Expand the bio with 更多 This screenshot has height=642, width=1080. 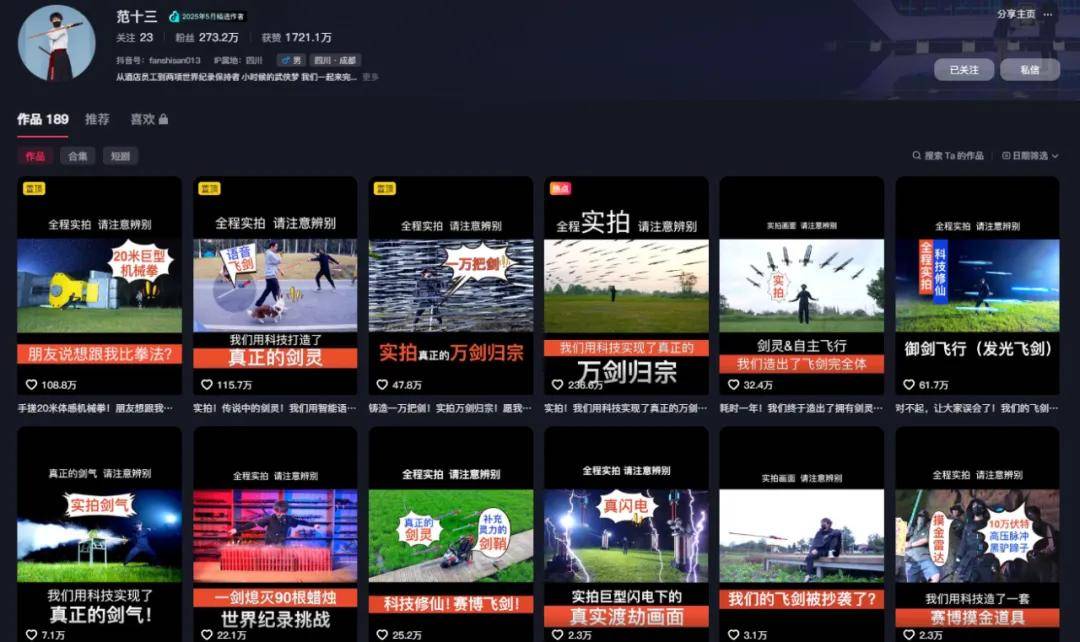coord(370,77)
